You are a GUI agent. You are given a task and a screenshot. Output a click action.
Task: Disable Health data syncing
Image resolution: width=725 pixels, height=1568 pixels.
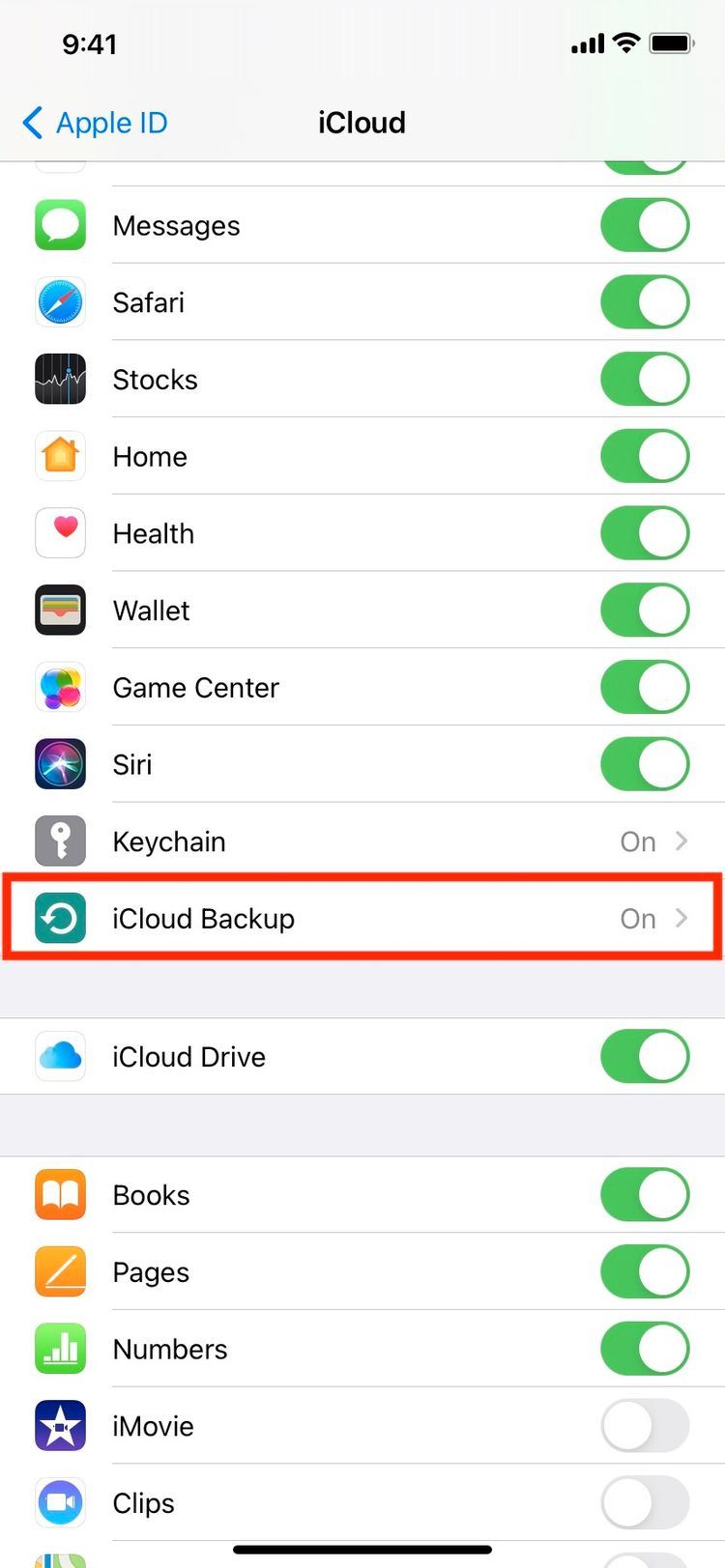coord(645,533)
